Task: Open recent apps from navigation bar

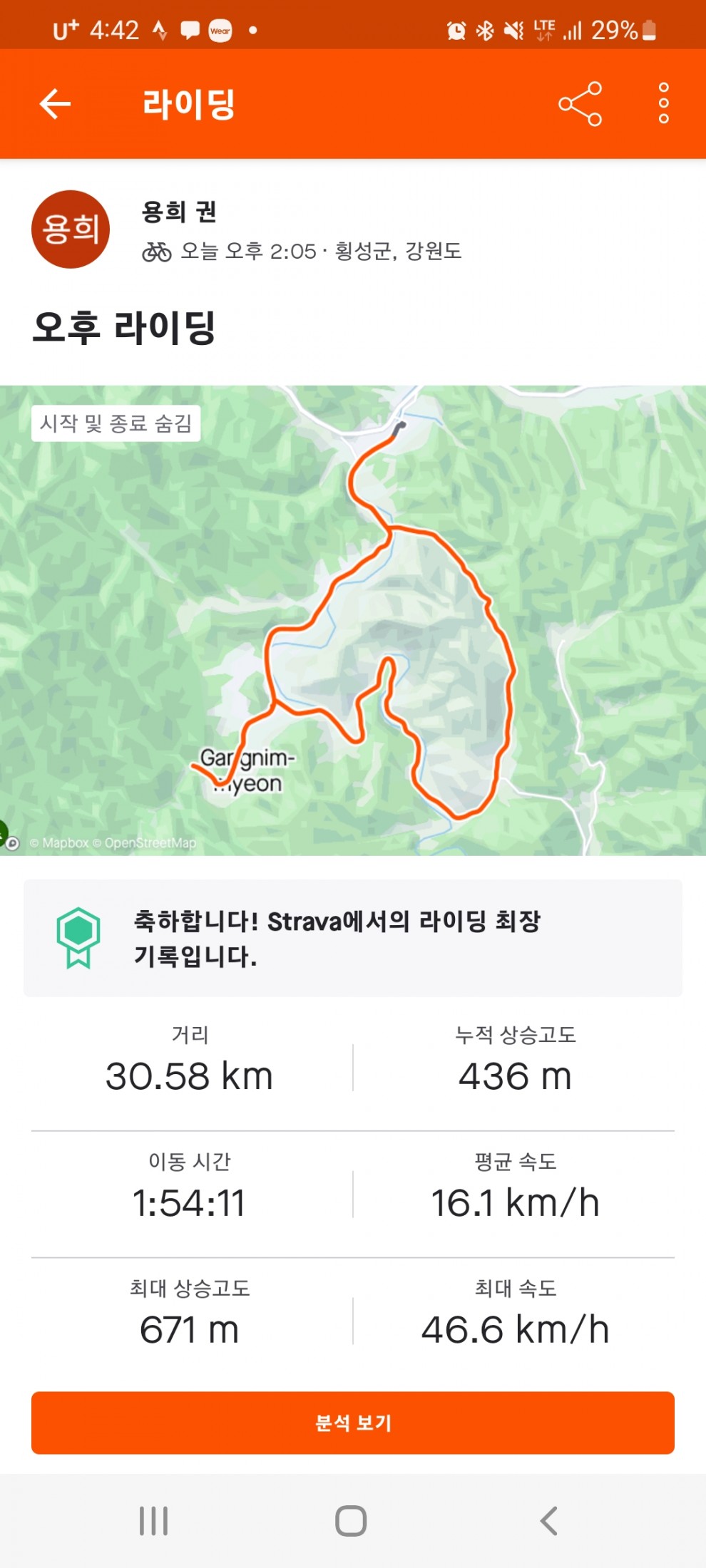Action: (153, 1521)
